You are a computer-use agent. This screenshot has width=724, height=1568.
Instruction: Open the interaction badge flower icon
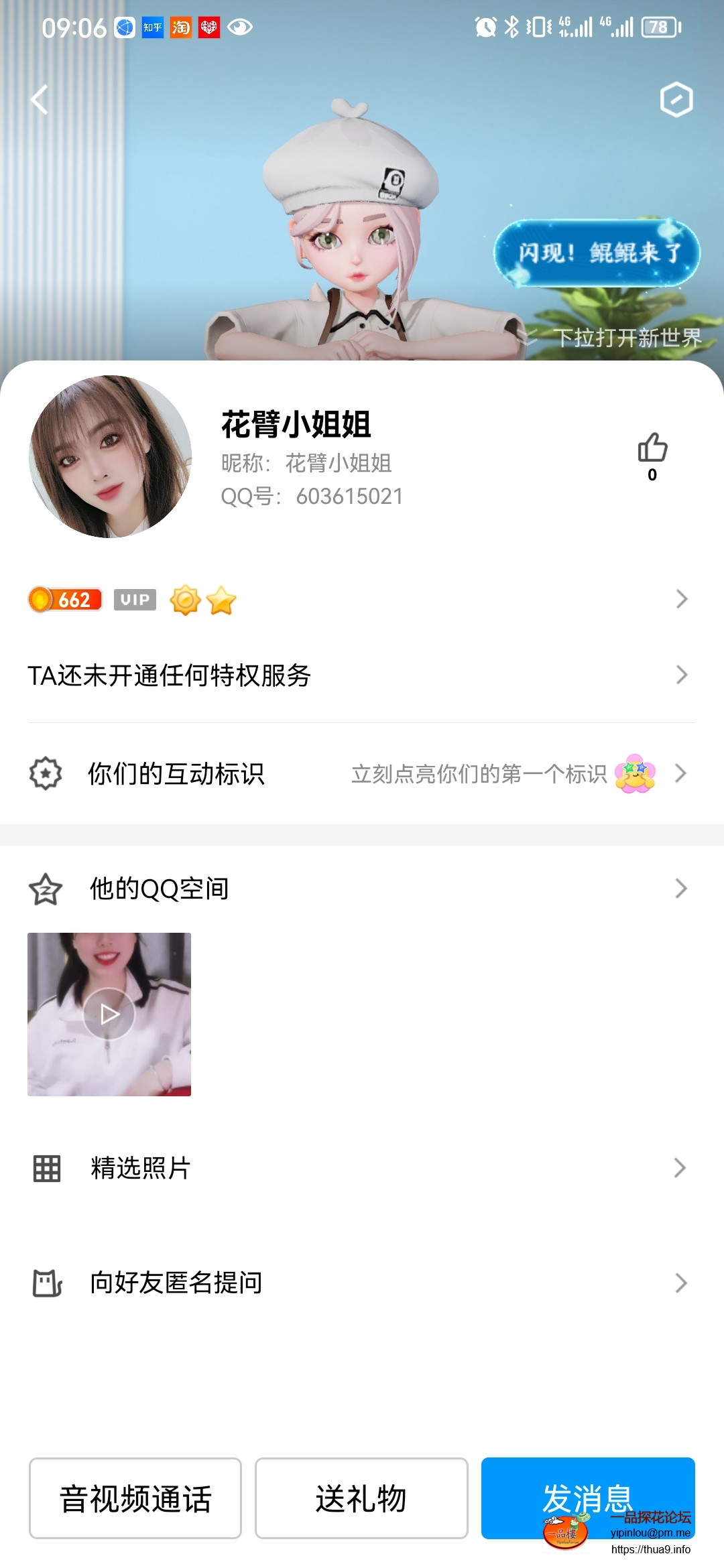[x=636, y=773]
